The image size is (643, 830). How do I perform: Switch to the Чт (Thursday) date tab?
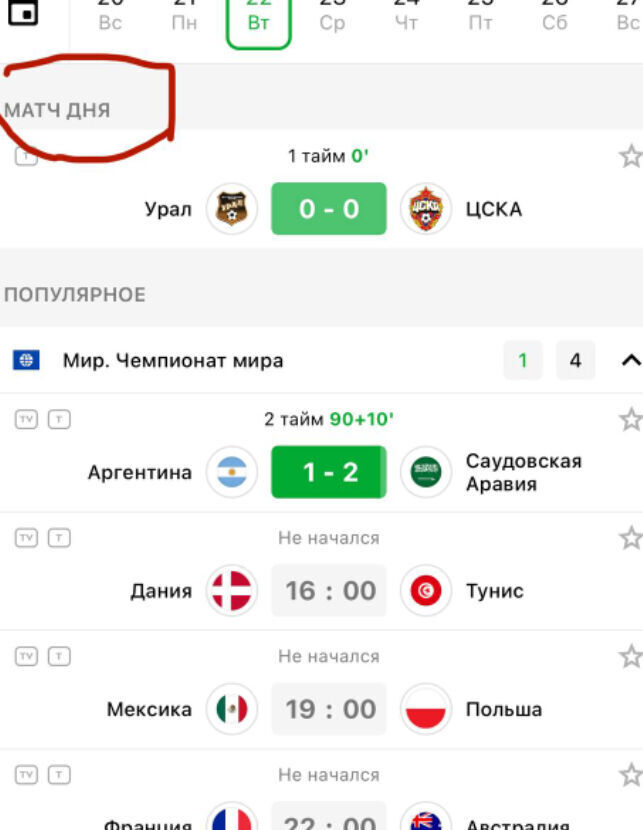pyautogui.click(x=406, y=19)
